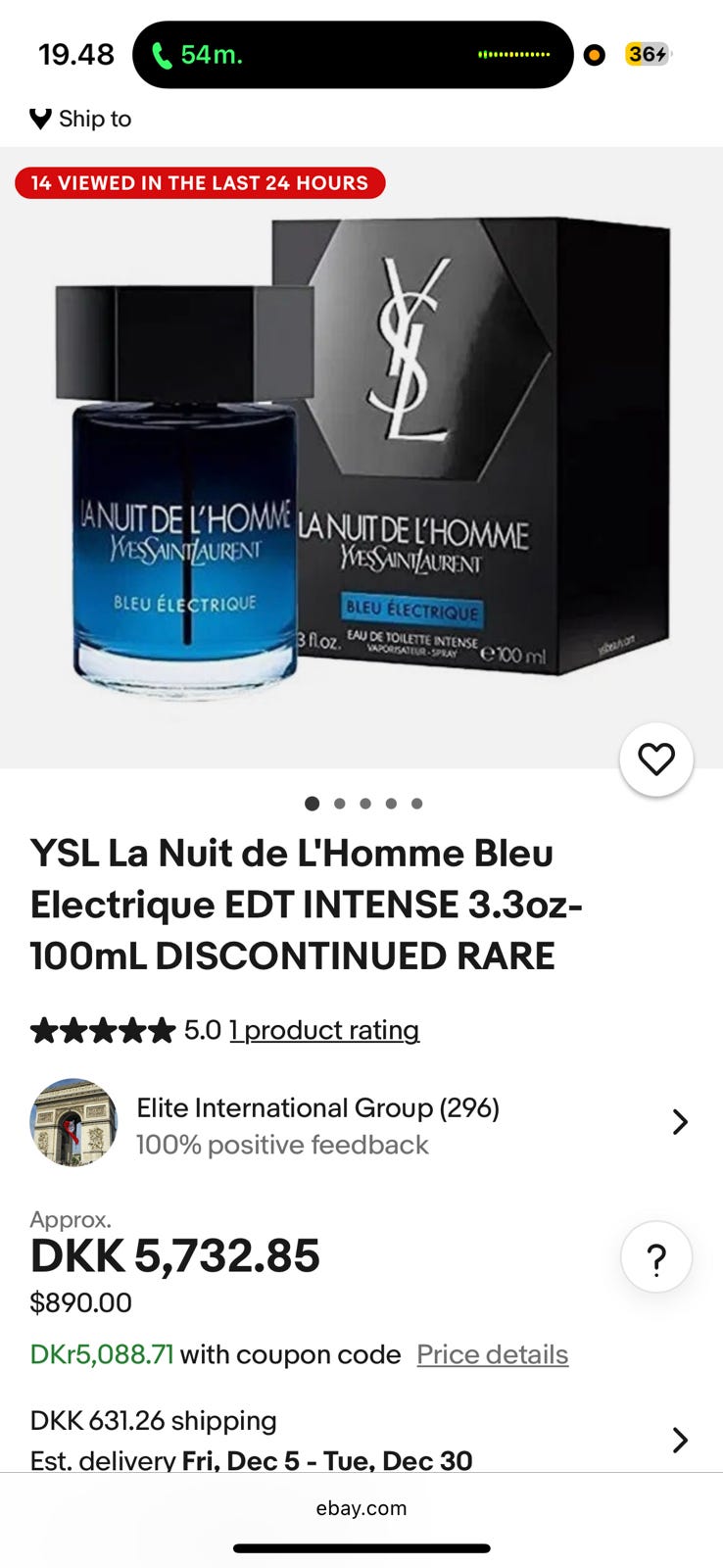
Task: Open Price details link
Action: (492, 1354)
